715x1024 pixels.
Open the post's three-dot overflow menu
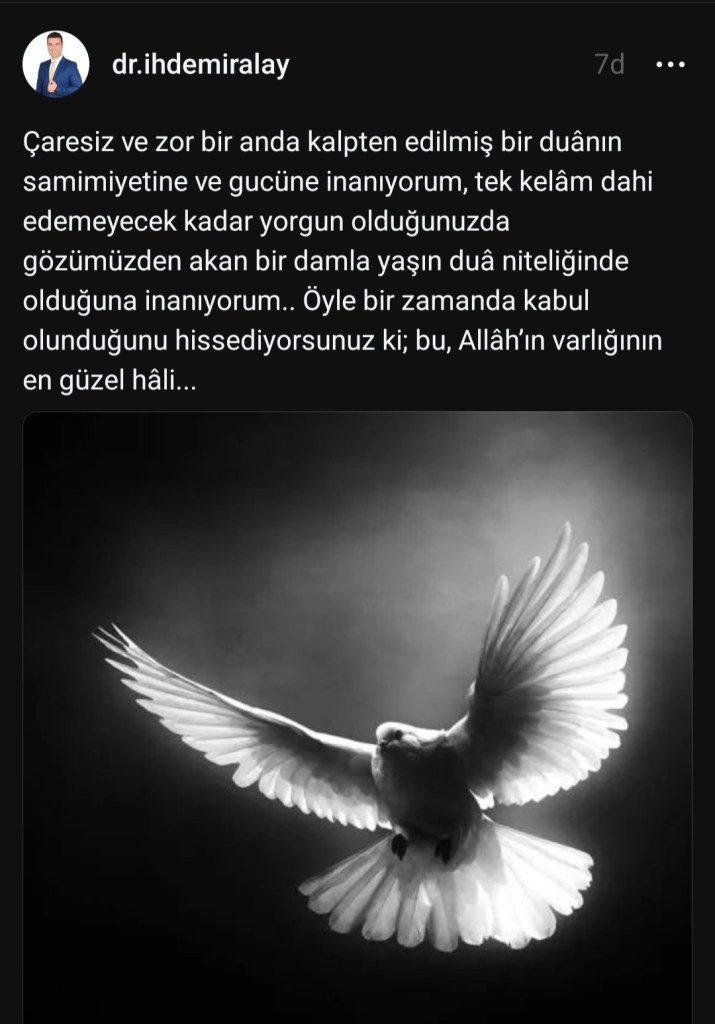click(669, 65)
